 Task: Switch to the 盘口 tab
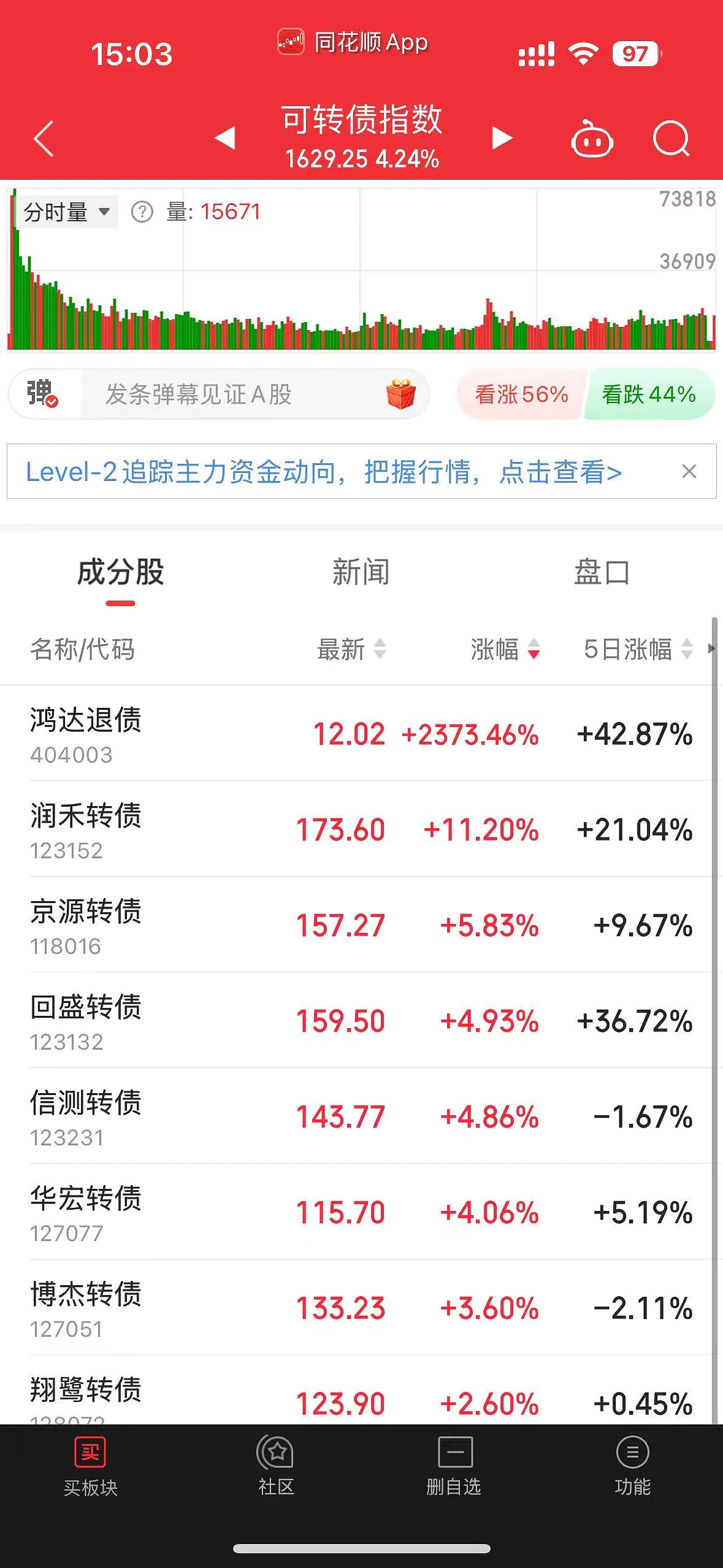tap(601, 572)
